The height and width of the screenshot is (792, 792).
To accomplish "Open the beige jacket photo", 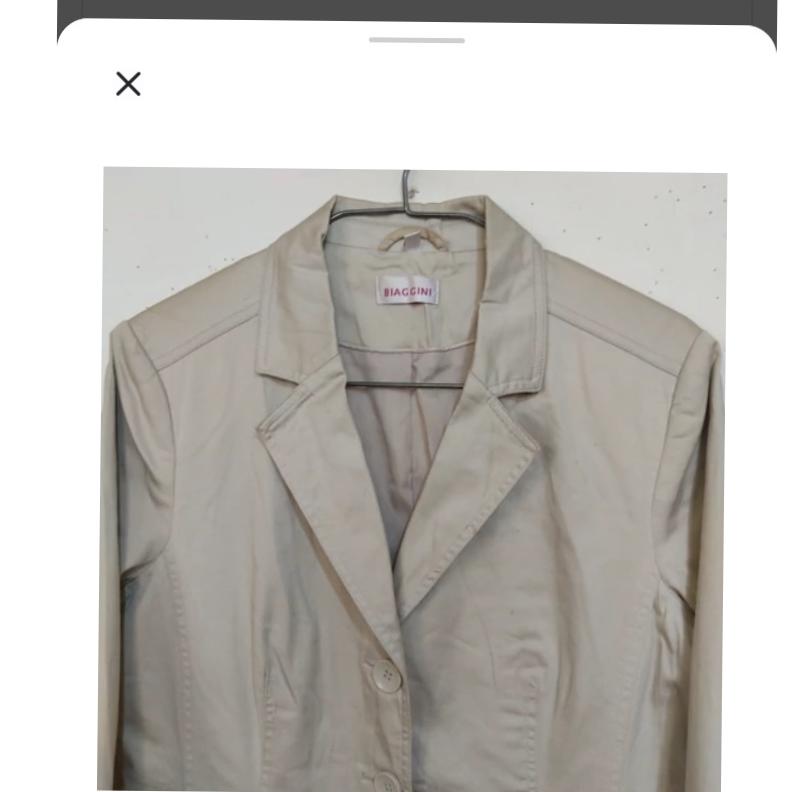I will 414,480.
